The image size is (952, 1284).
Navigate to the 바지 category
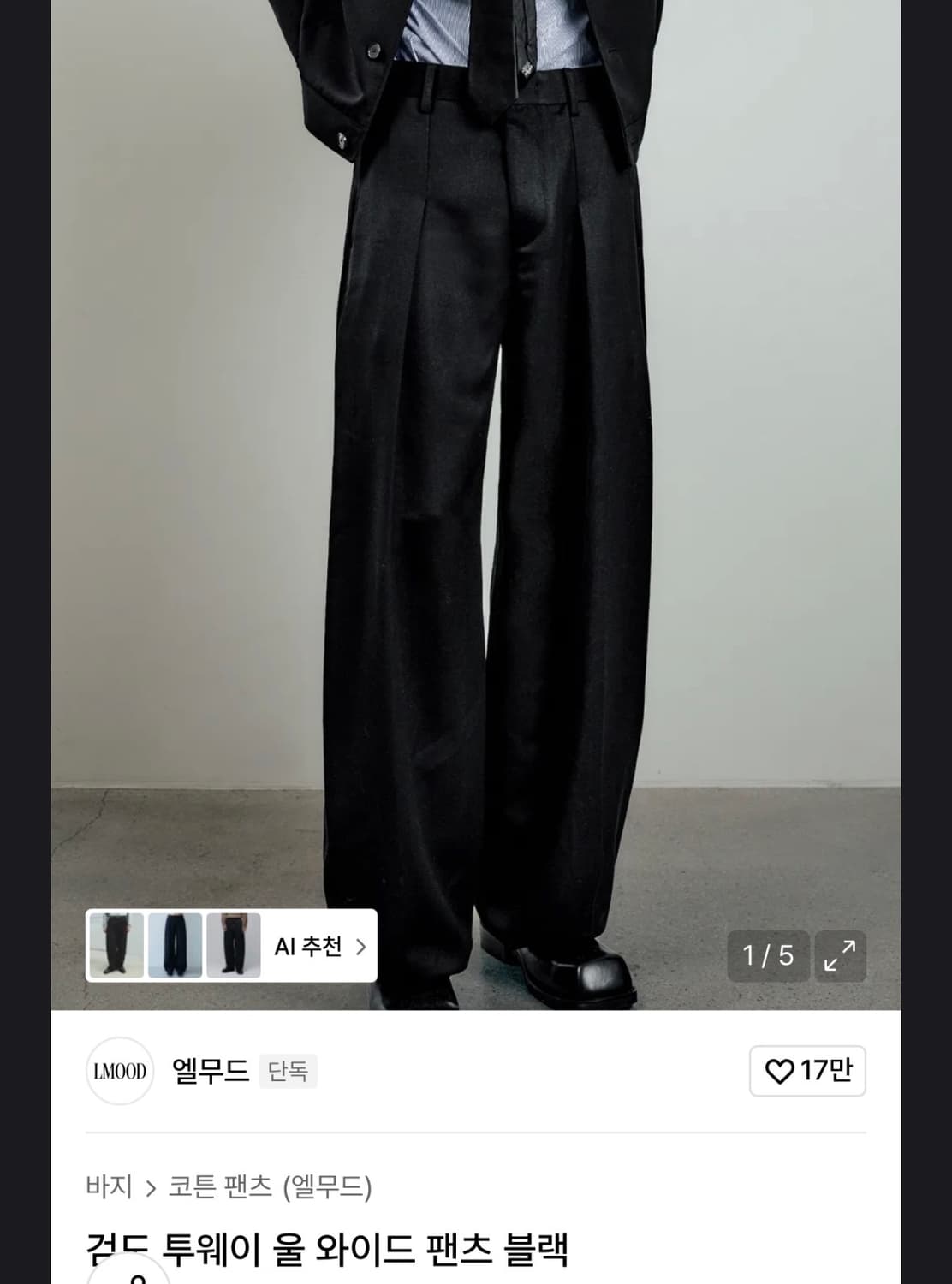coord(109,1186)
